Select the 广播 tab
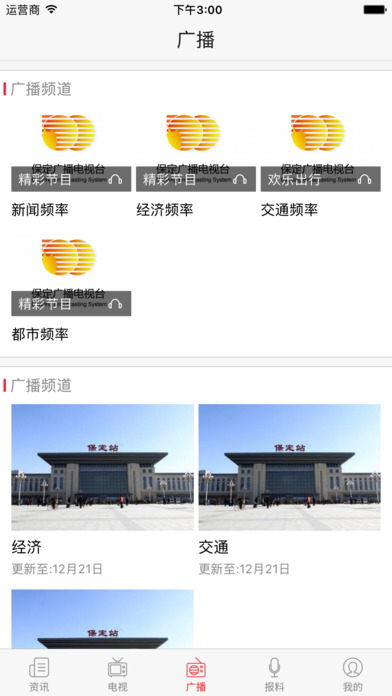The image size is (392, 696). [x=196, y=674]
